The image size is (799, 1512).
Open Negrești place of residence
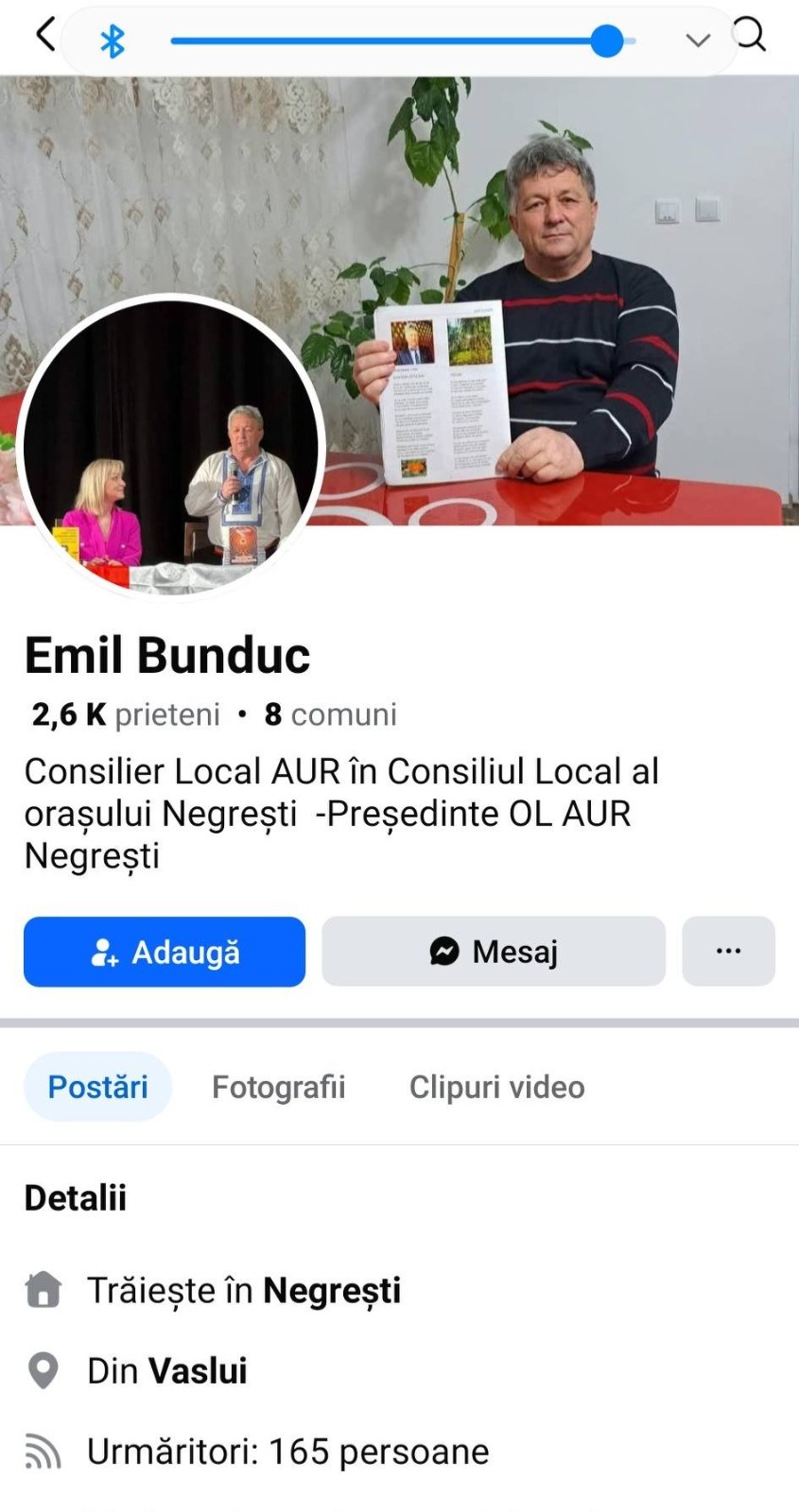(x=331, y=1290)
